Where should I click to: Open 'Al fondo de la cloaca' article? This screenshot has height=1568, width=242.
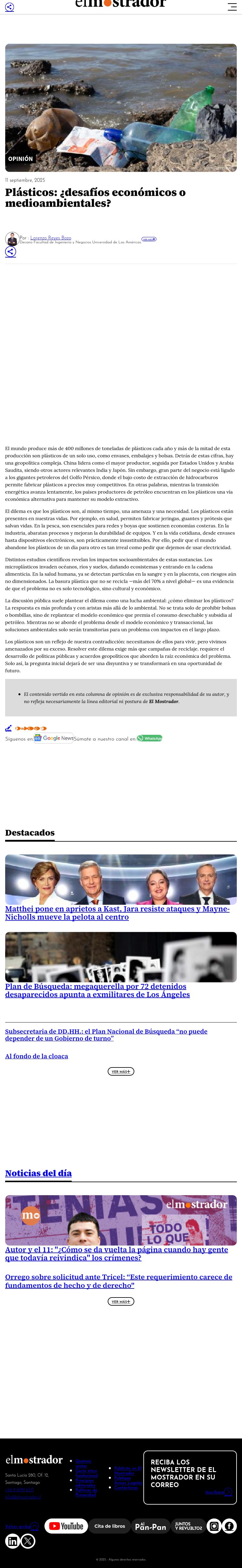(37, 1056)
